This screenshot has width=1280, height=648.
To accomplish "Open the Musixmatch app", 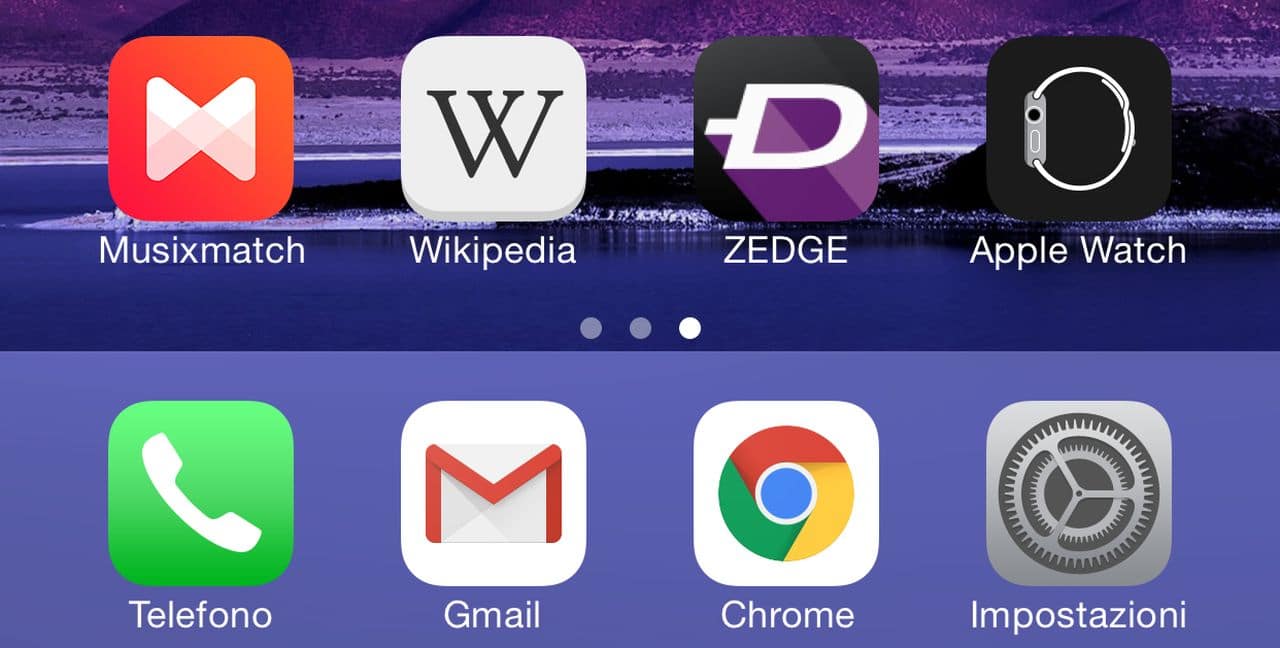I will [201, 129].
